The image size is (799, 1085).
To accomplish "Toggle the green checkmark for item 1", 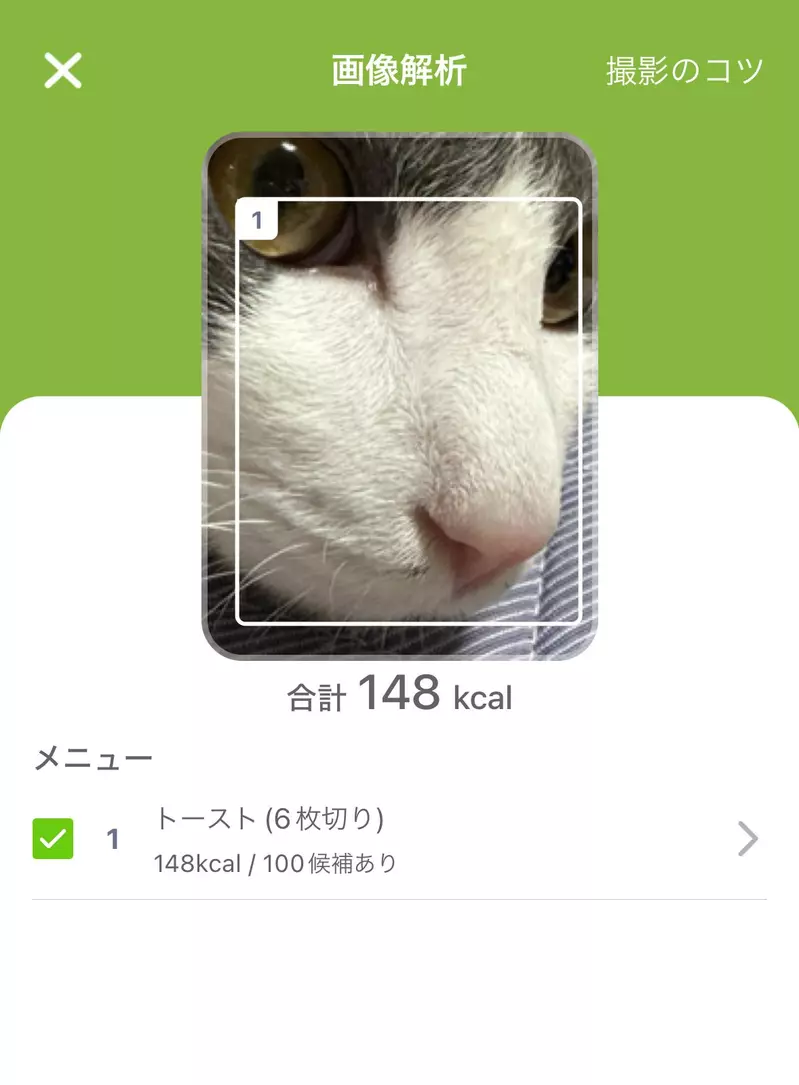I will pyautogui.click(x=52, y=838).
